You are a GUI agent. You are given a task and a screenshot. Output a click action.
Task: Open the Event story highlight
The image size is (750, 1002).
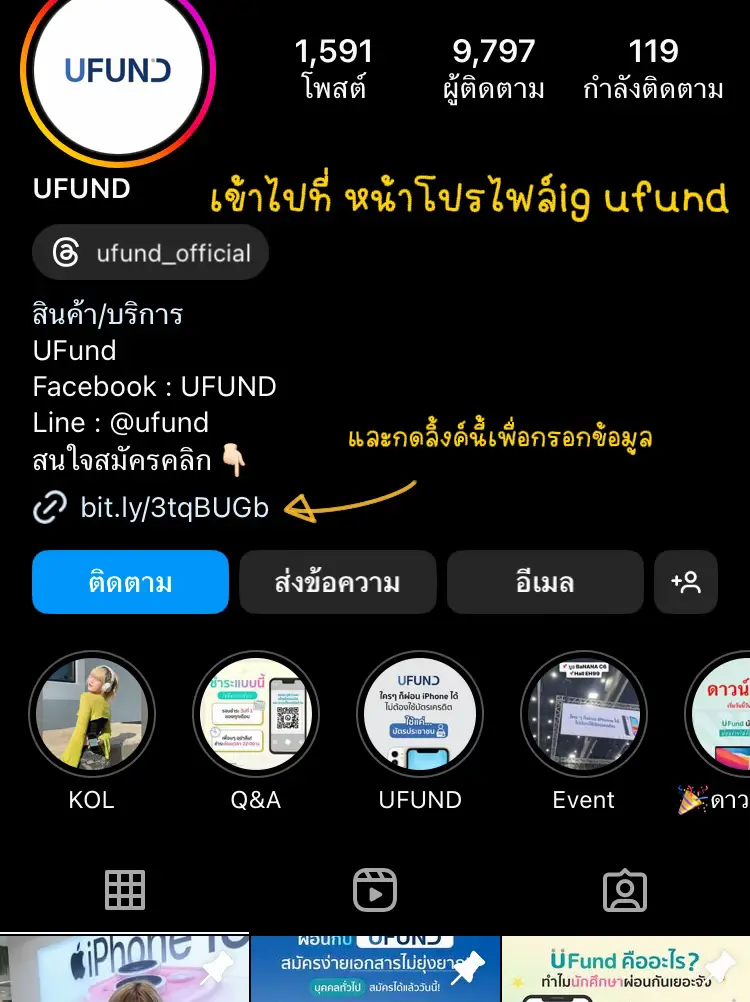(584, 713)
